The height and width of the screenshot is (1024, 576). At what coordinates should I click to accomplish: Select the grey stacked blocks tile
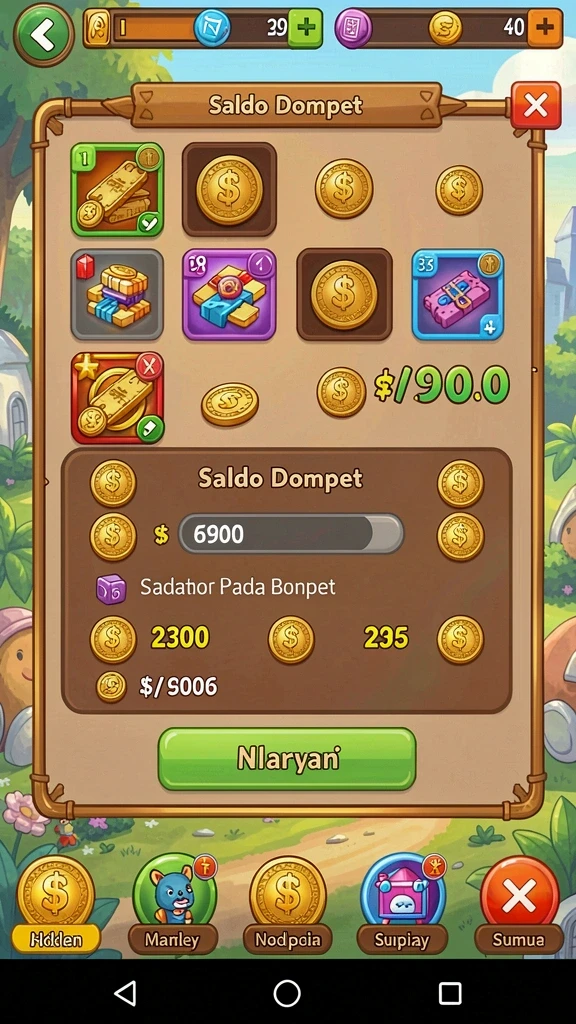click(117, 295)
